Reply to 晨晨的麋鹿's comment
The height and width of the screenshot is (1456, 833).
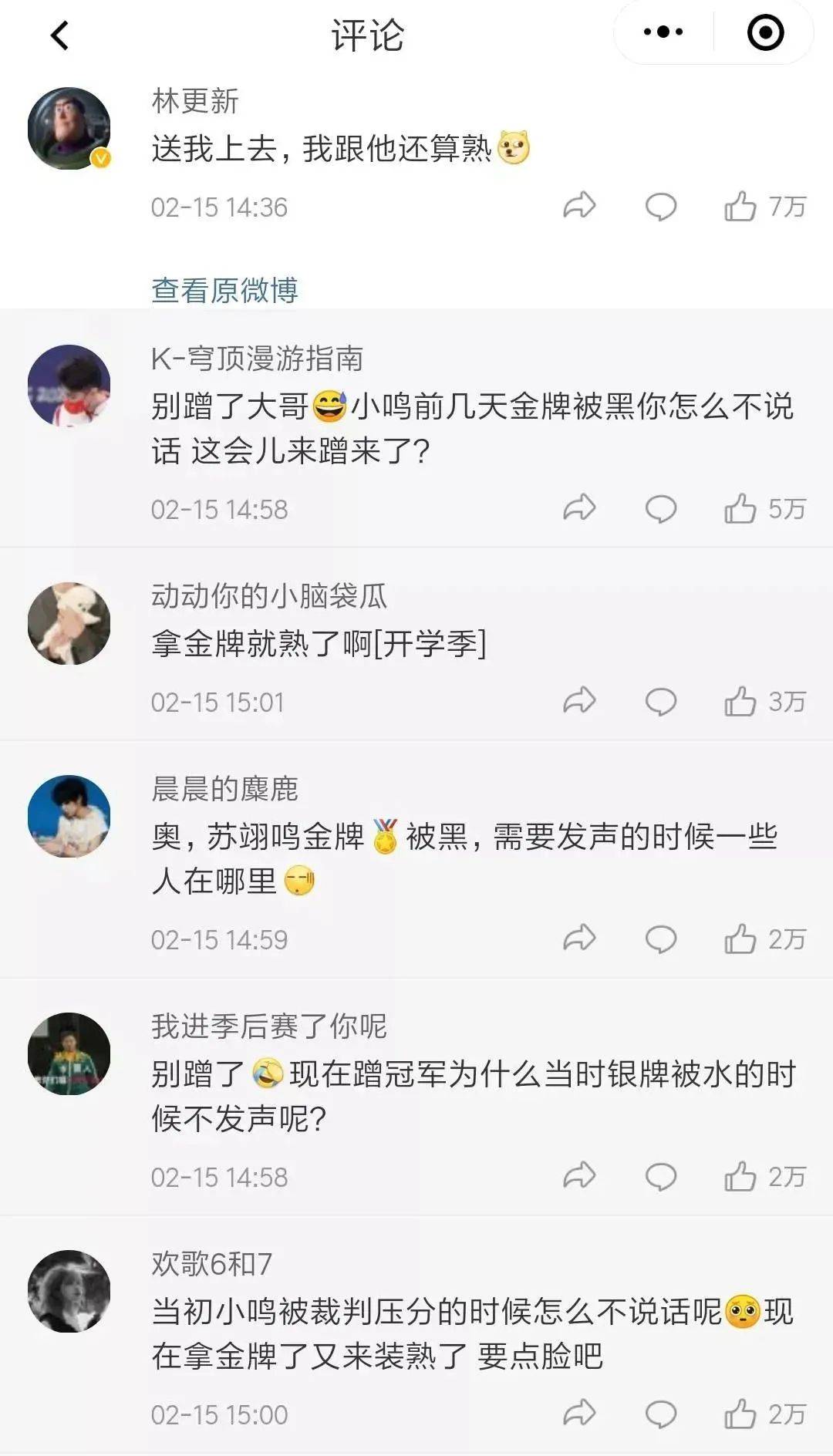[660, 939]
